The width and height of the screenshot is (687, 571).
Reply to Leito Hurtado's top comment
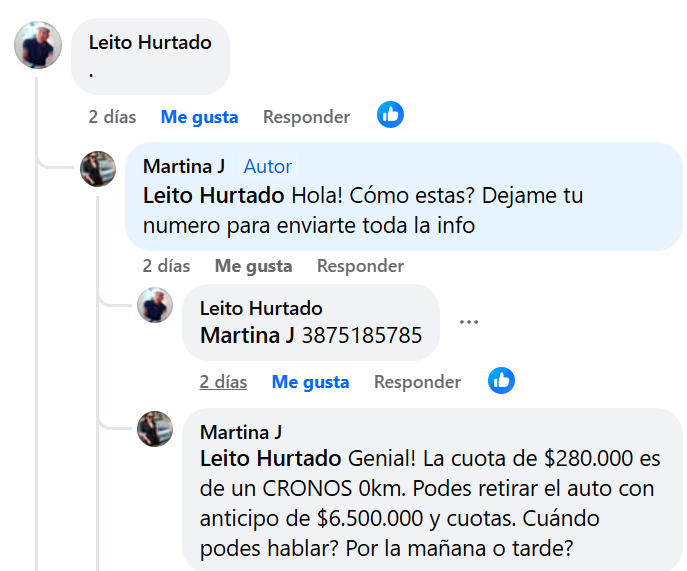pos(306,117)
